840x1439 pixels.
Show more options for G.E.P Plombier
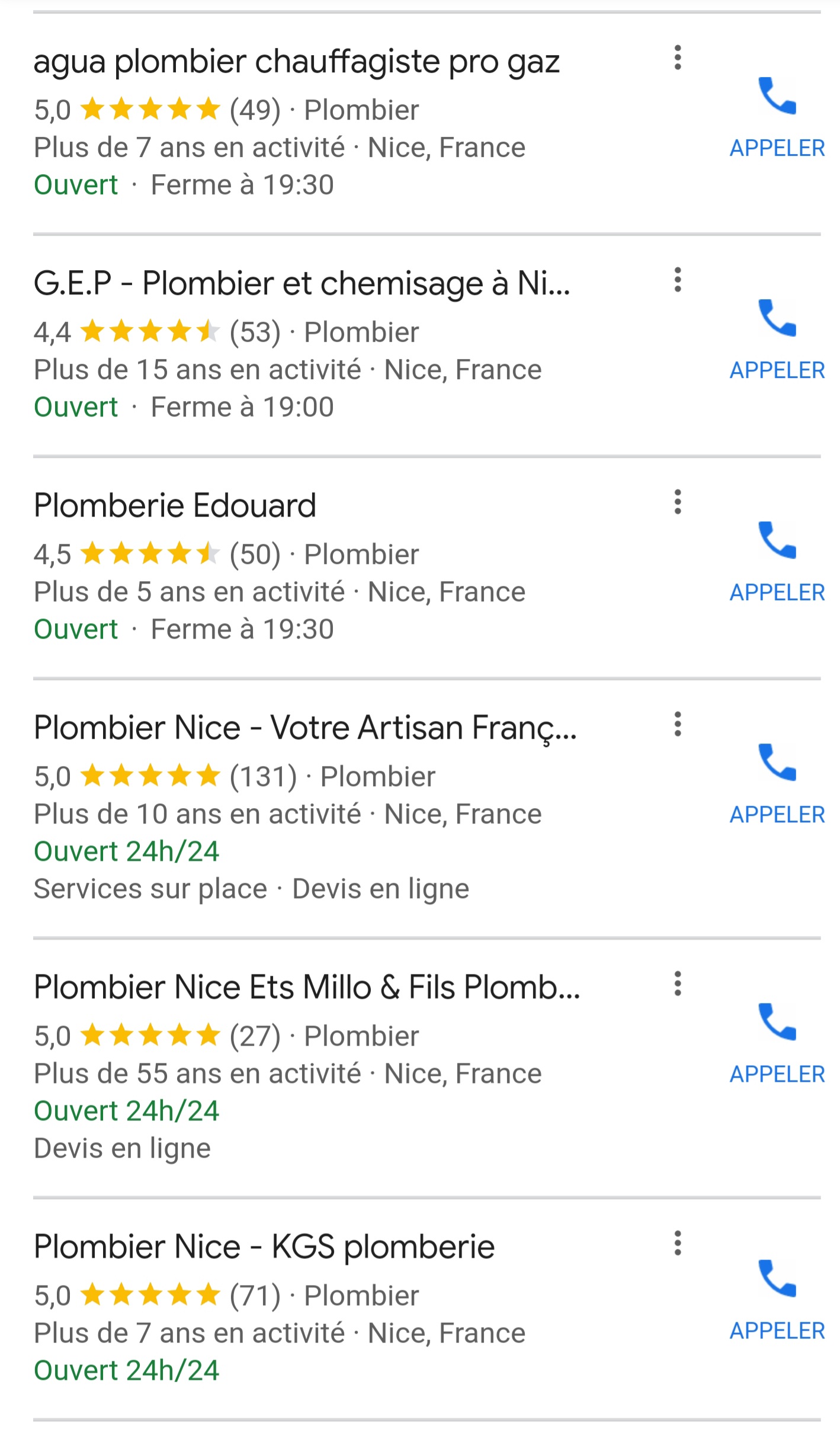click(678, 280)
